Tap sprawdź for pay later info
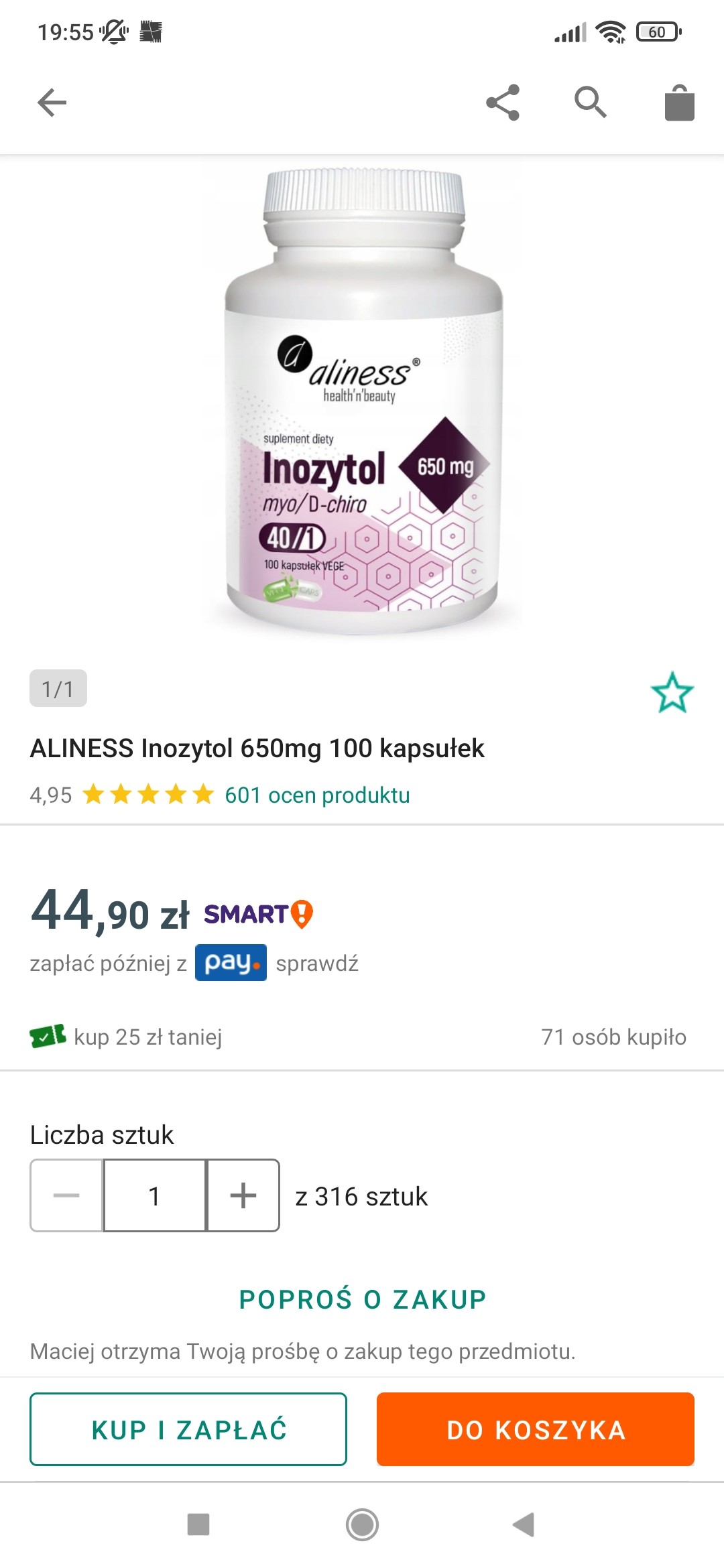Screen dimensions: 724x1568 point(317,964)
